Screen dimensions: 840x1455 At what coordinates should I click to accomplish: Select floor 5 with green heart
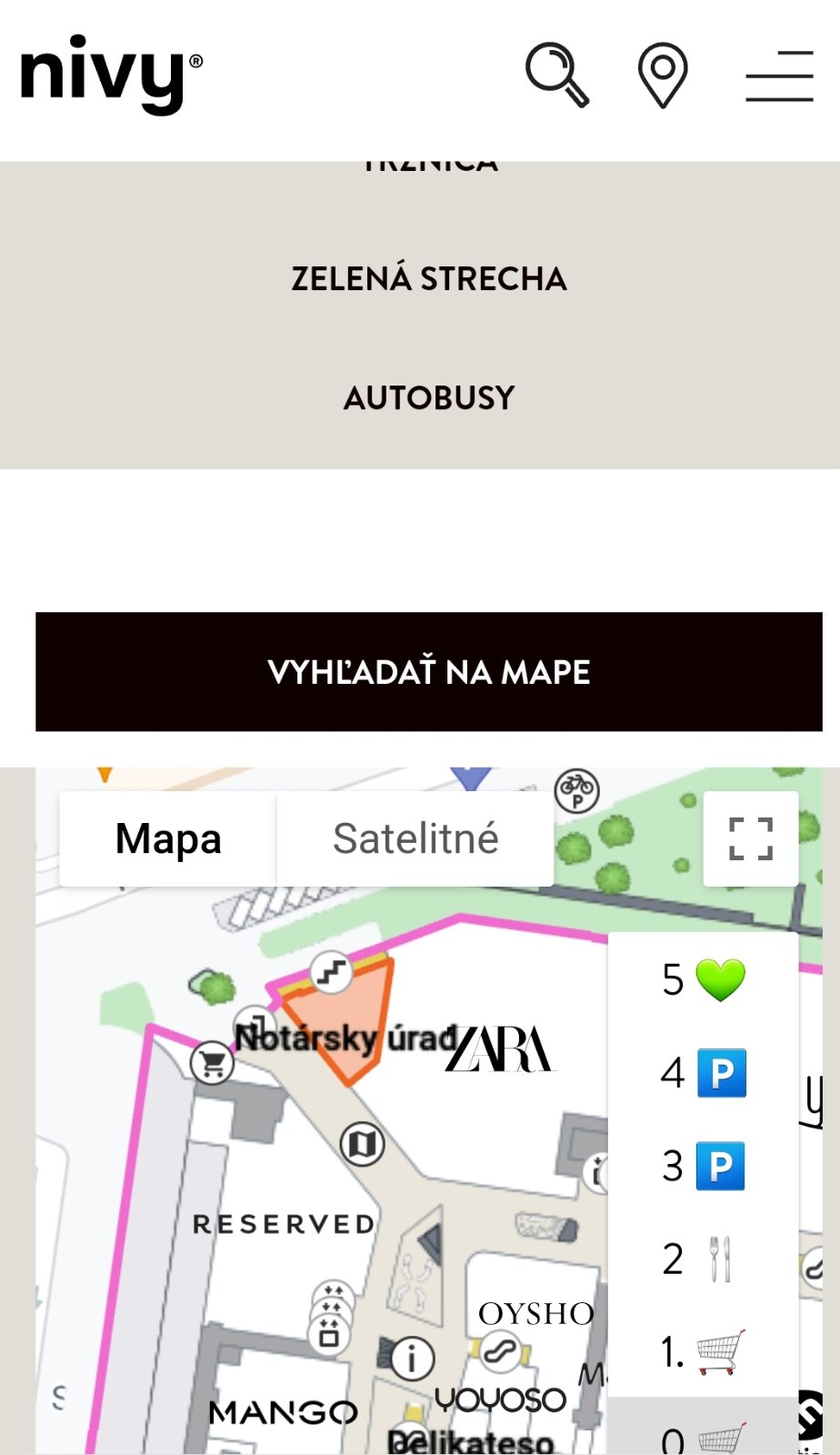pyautogui.click(x=703, y=980)
